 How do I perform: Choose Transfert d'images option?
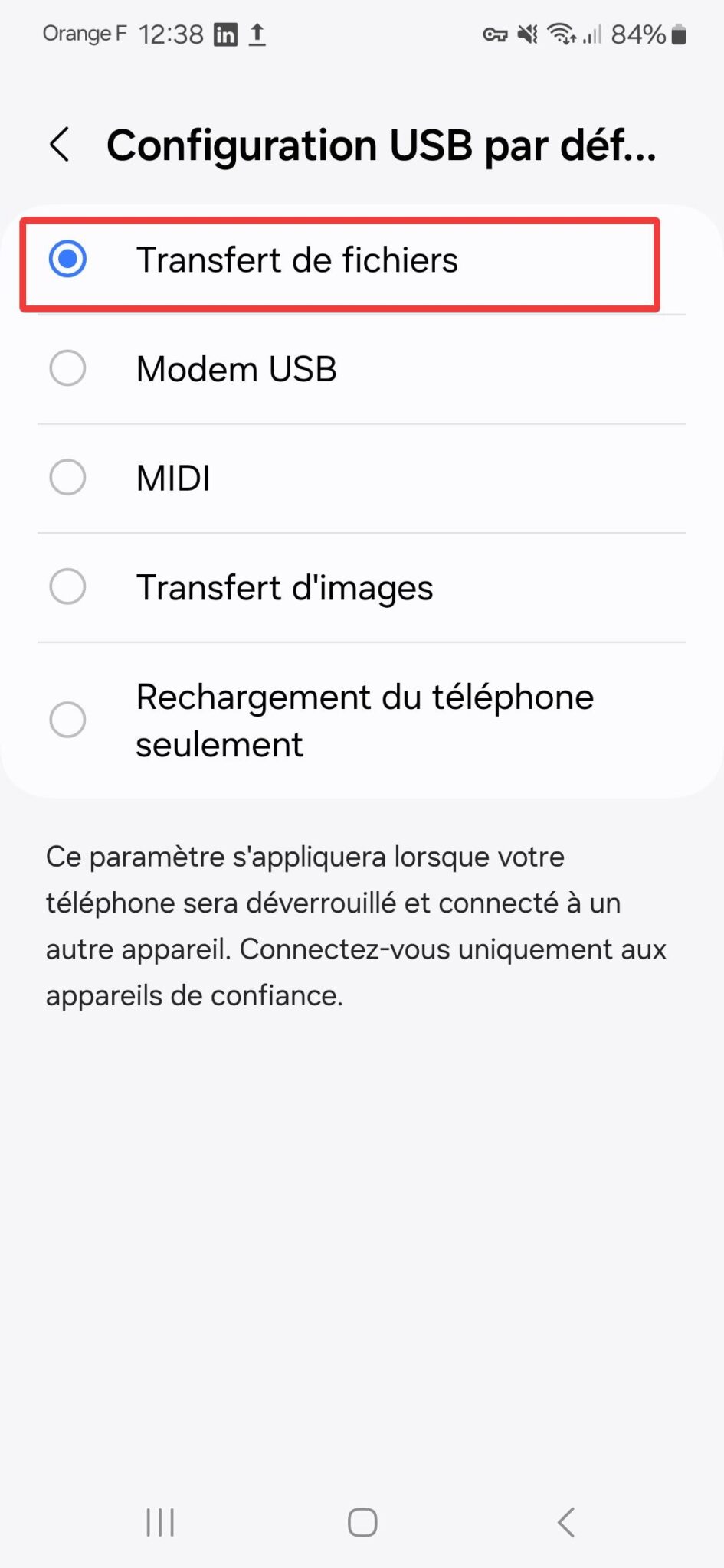(x=68, y=587)
